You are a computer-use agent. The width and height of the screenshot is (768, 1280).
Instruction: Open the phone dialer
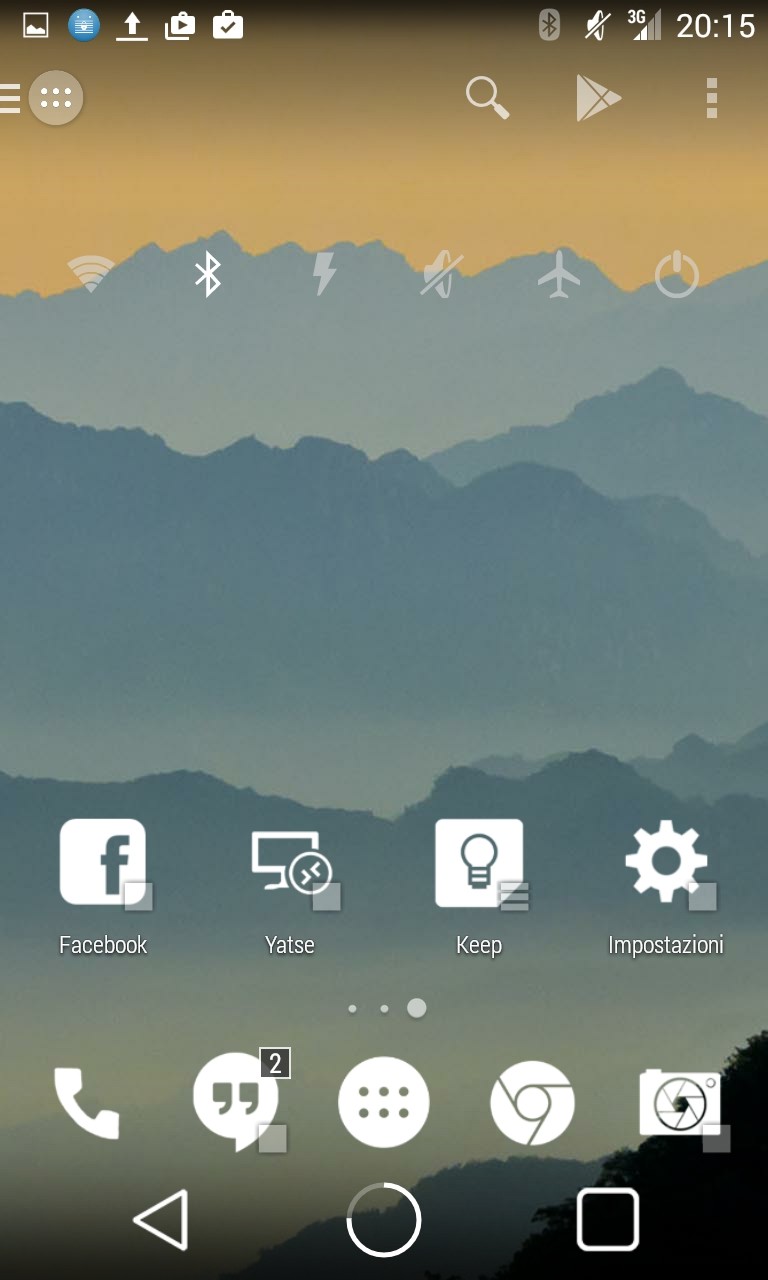pyautogui.click(x=87, y=1102)
